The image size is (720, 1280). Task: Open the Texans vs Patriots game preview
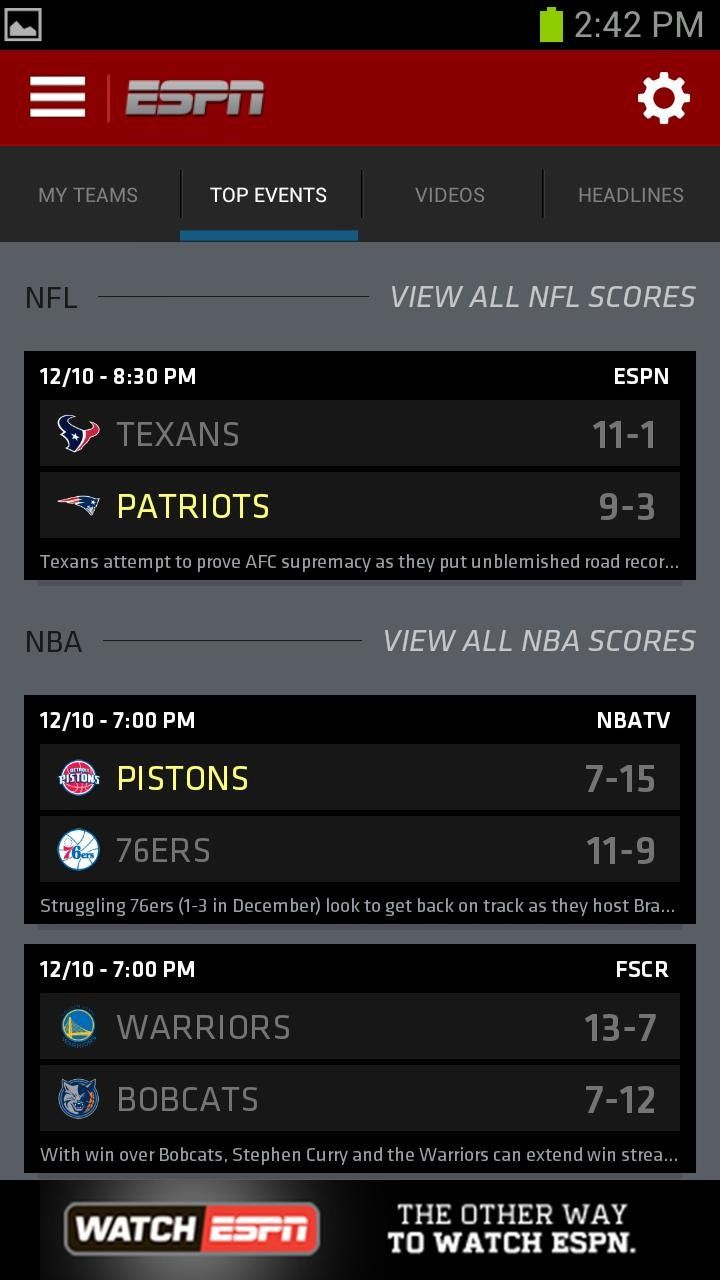click(x=360, y=561)
